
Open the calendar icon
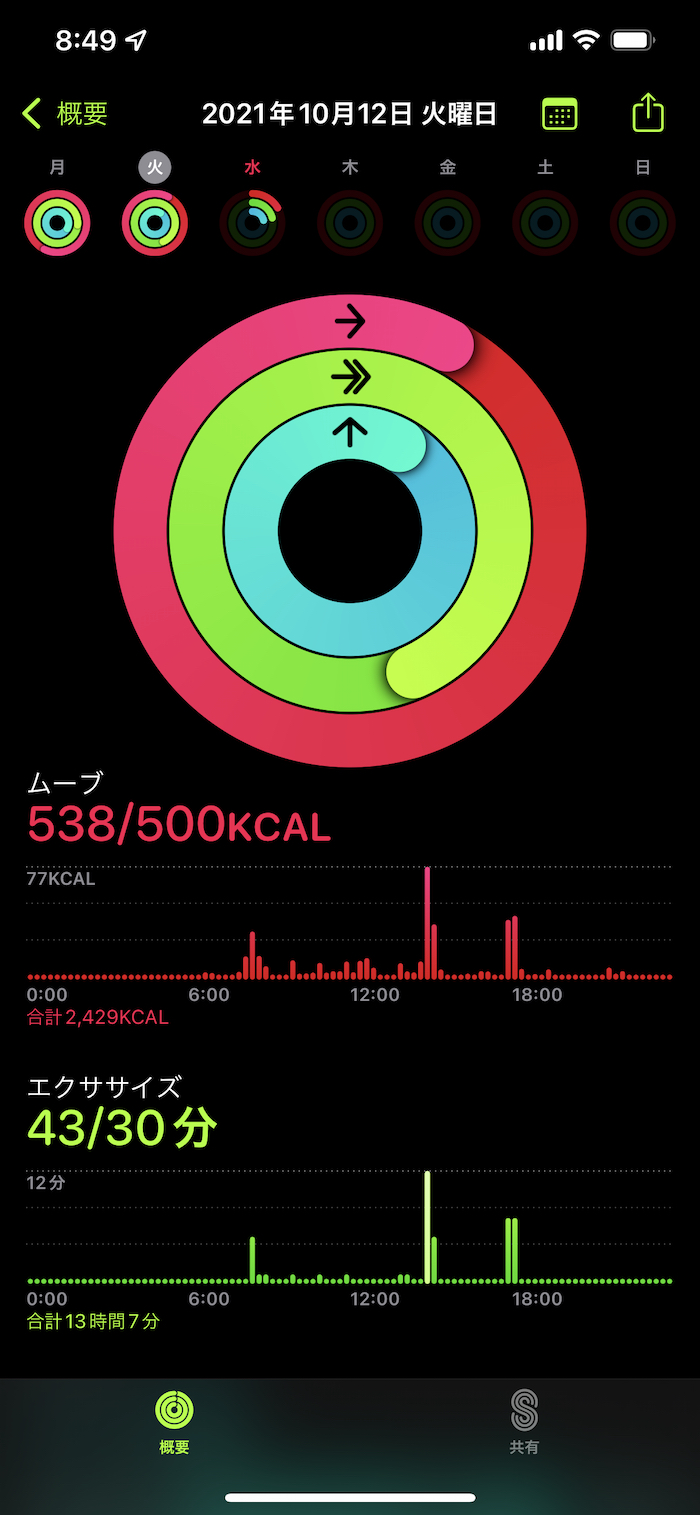point(559,114)
